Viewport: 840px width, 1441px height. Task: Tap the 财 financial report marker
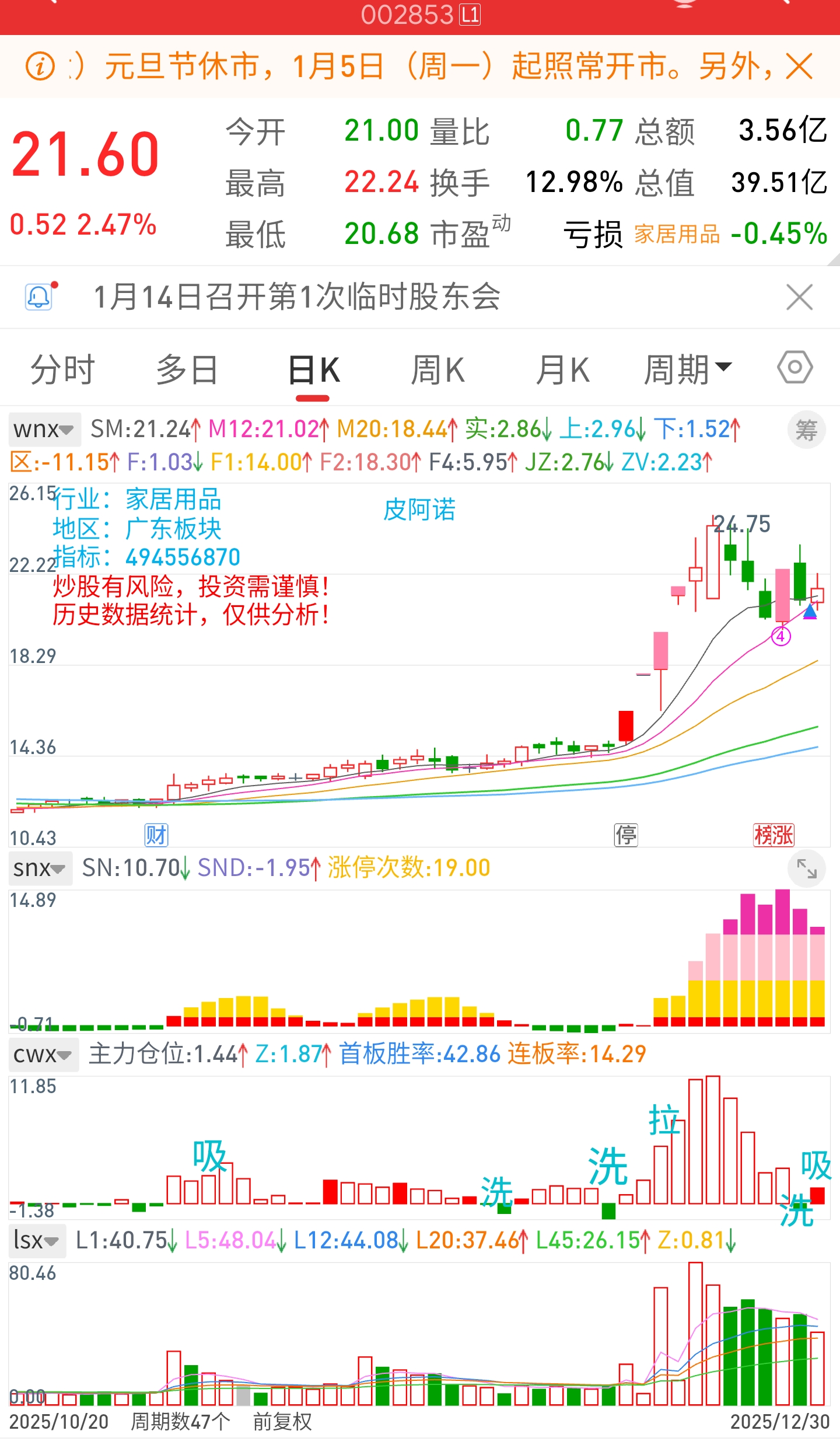pyautogui.click(x=156, y=835)
